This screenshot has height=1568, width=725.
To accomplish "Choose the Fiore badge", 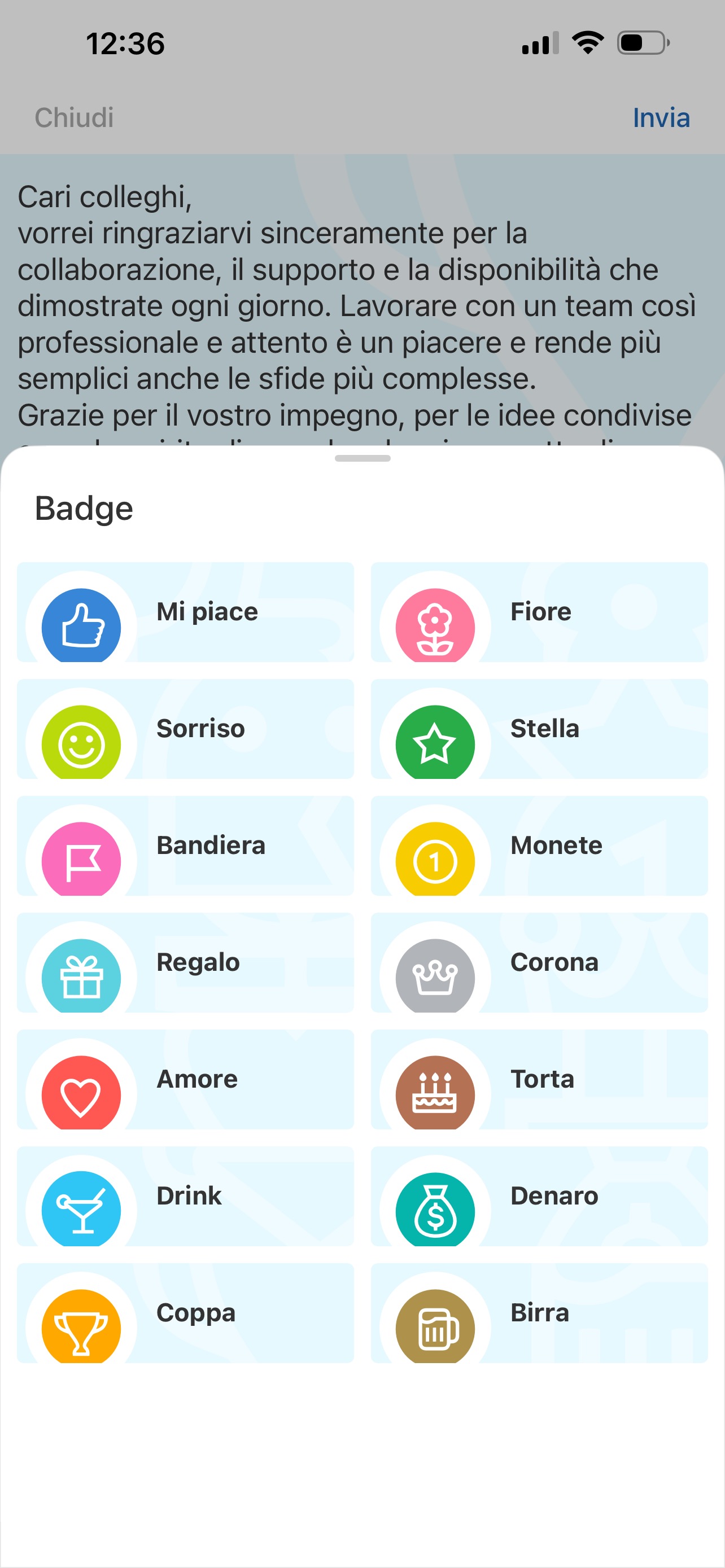I will pos(539,612).
